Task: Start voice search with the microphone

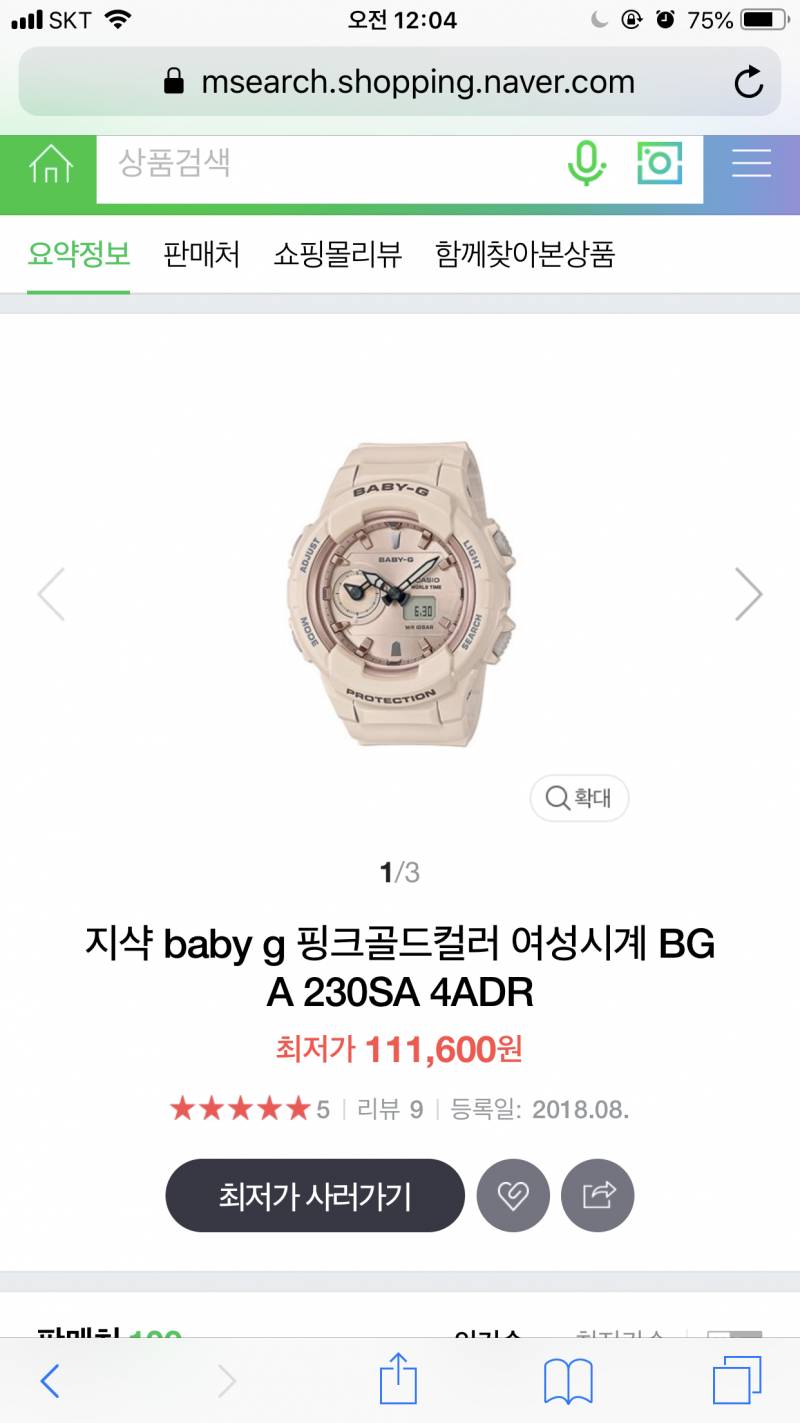Action: [x=587, y=163]
